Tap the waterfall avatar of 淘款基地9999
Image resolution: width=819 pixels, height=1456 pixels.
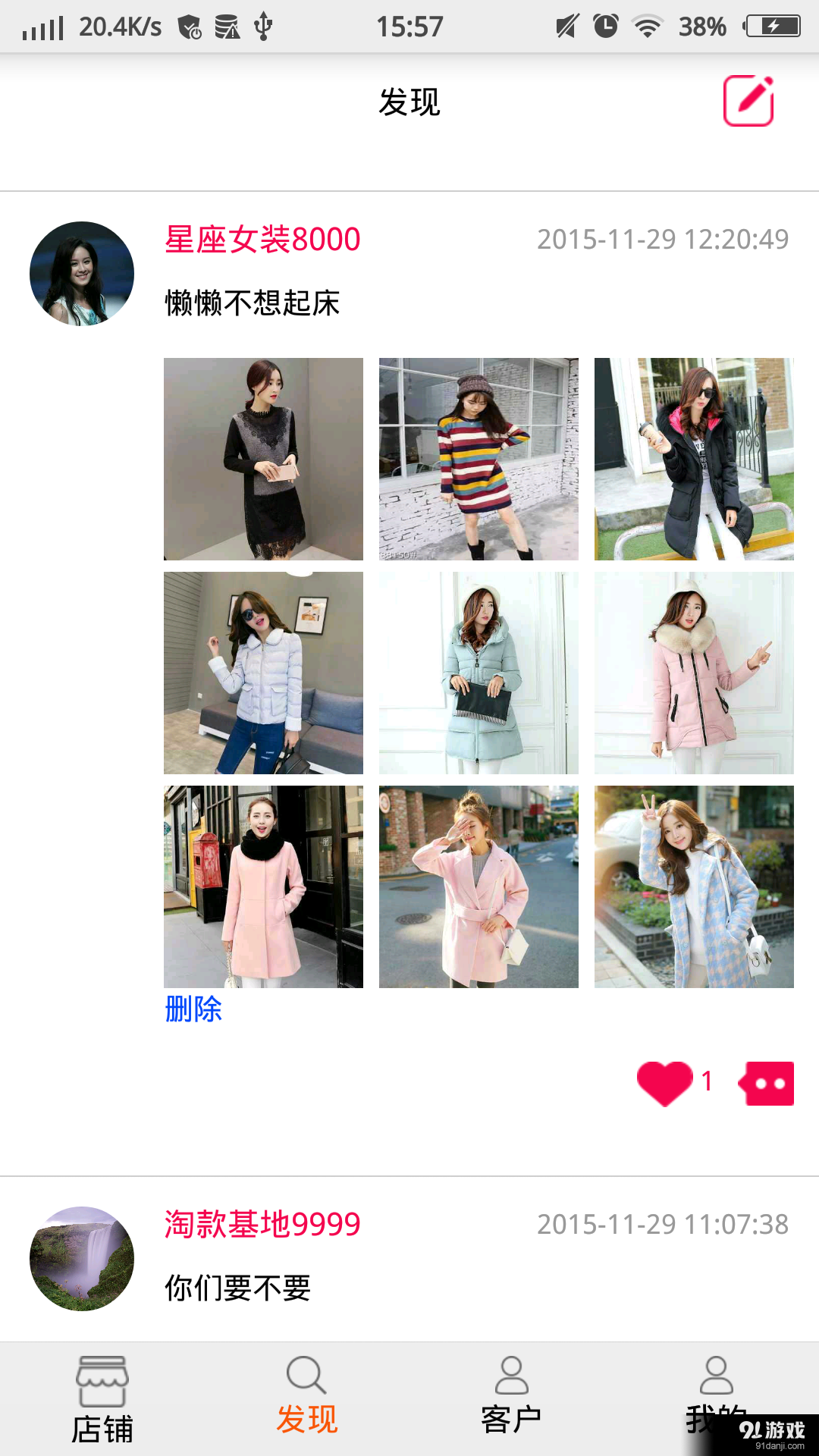82,1259
